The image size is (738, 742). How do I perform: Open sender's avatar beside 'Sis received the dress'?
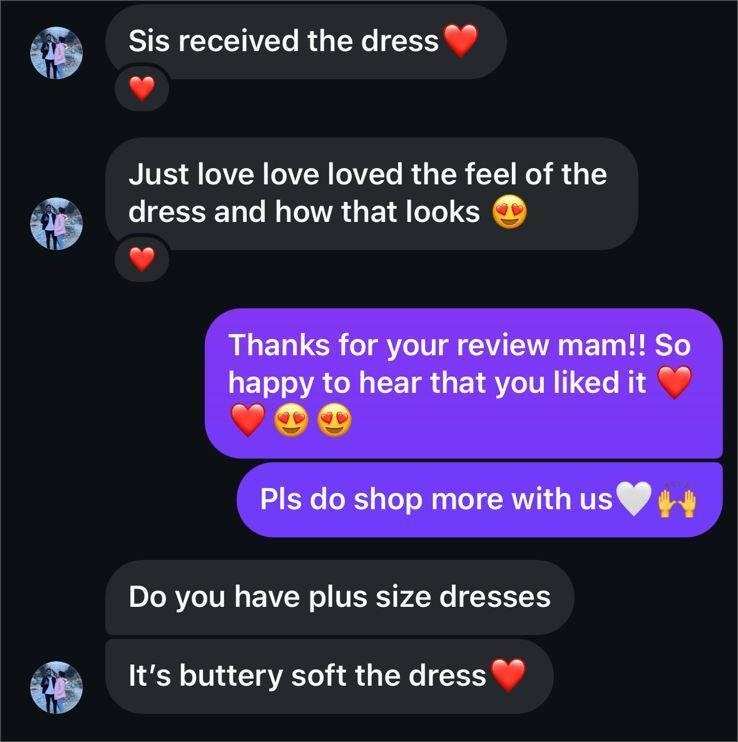pyautogui.click(x=56, y=52)
